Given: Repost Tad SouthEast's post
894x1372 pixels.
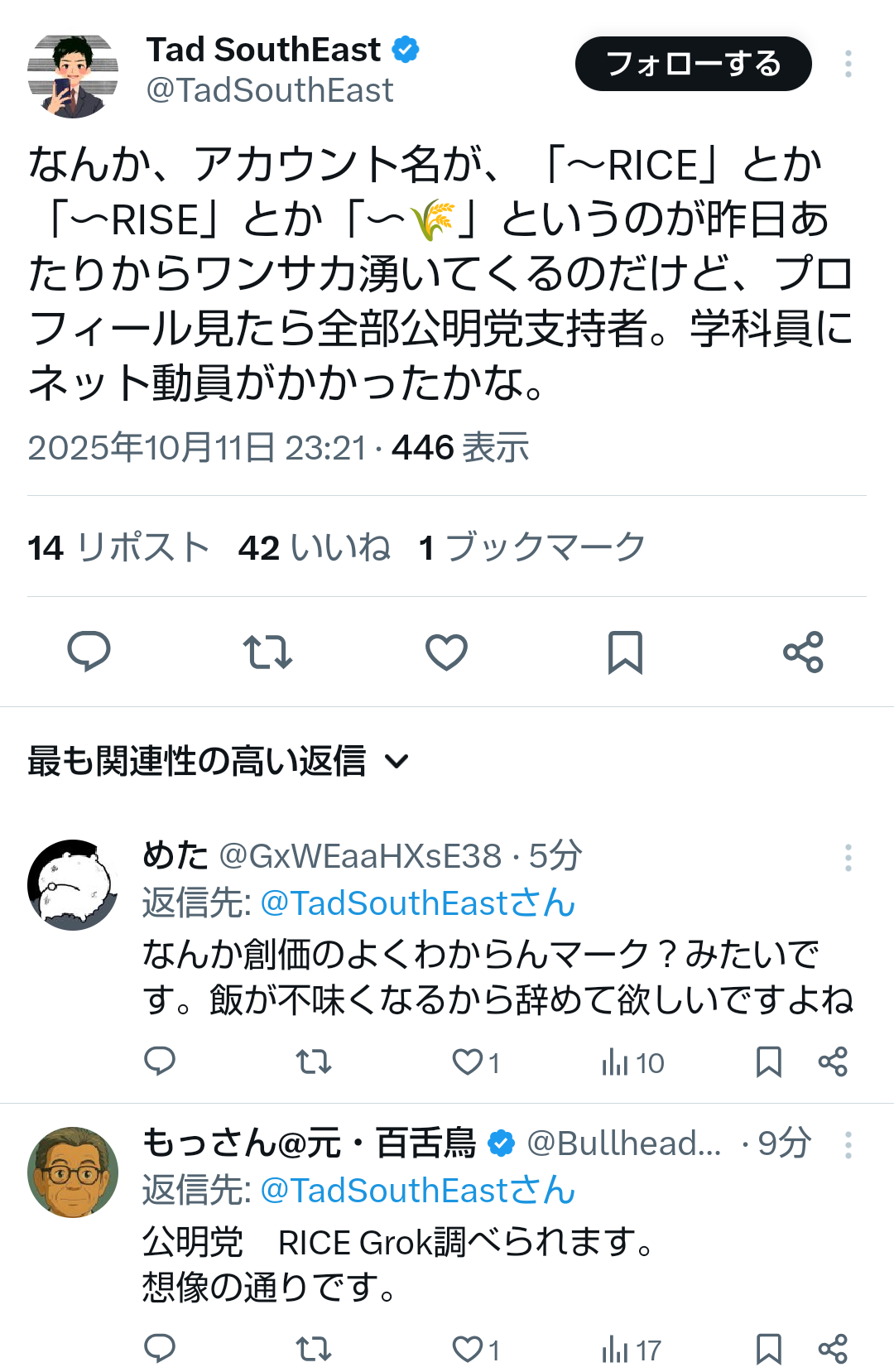Looking at the screenshot, I should 267,652.
